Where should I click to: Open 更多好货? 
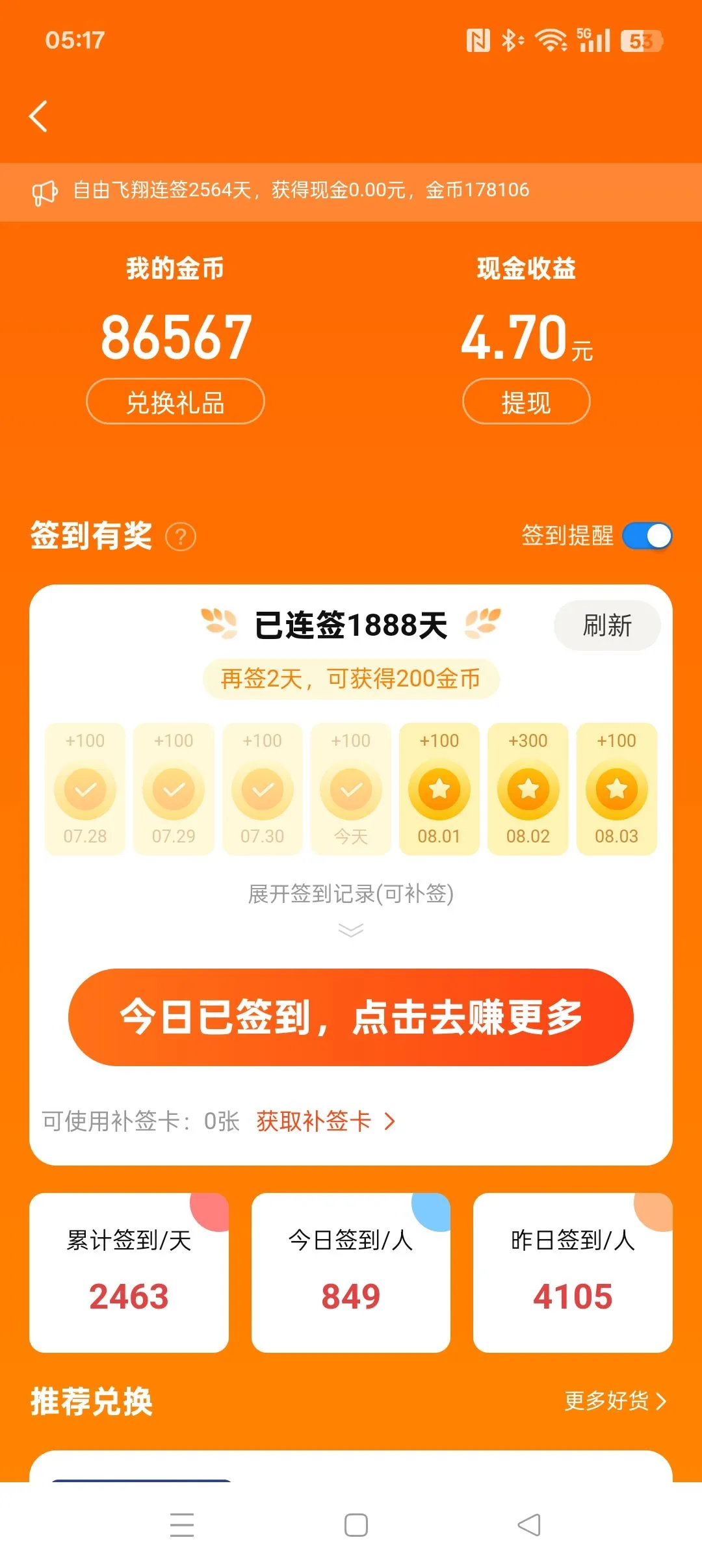[616, 1401]
